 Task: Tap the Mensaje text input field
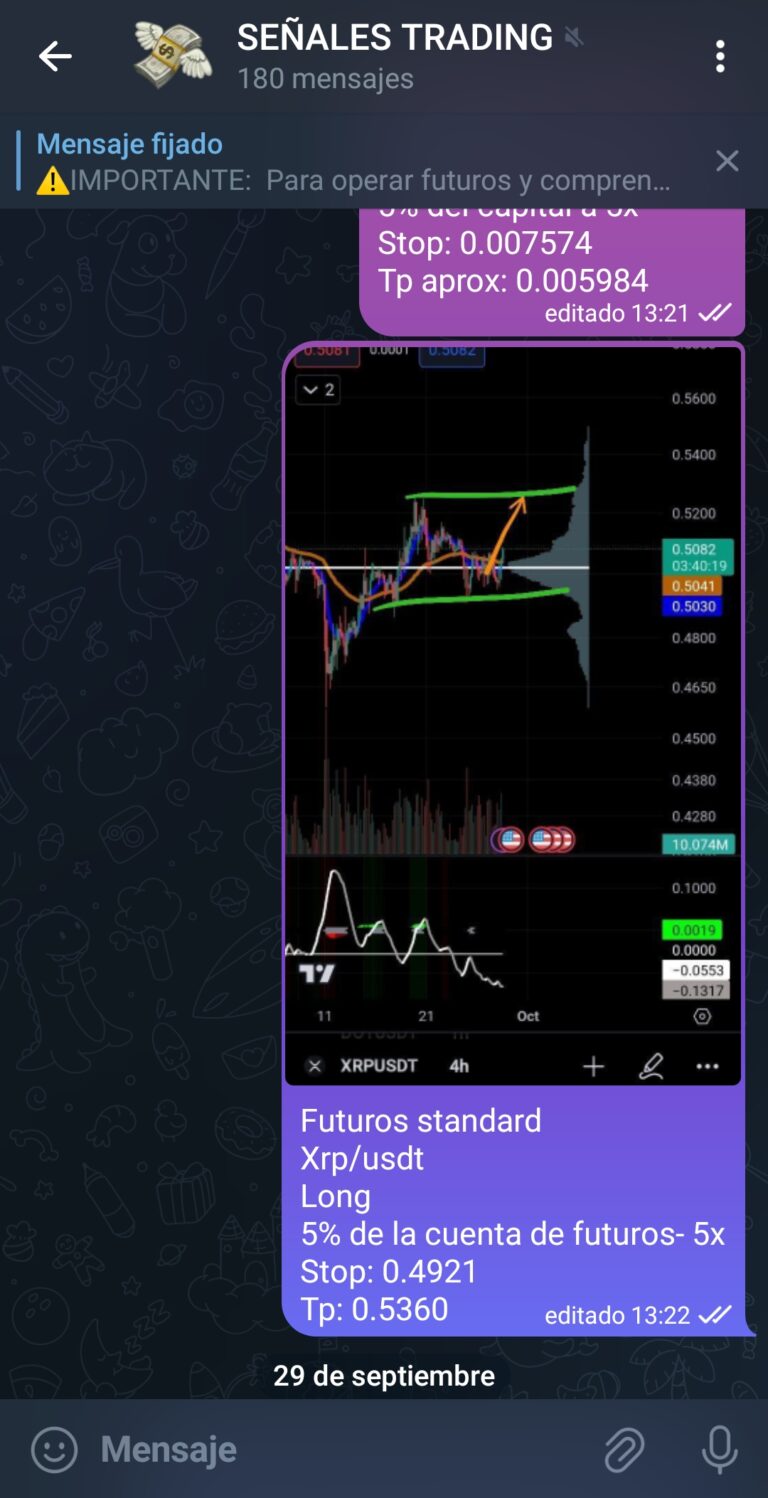[x=300, y=1448]
